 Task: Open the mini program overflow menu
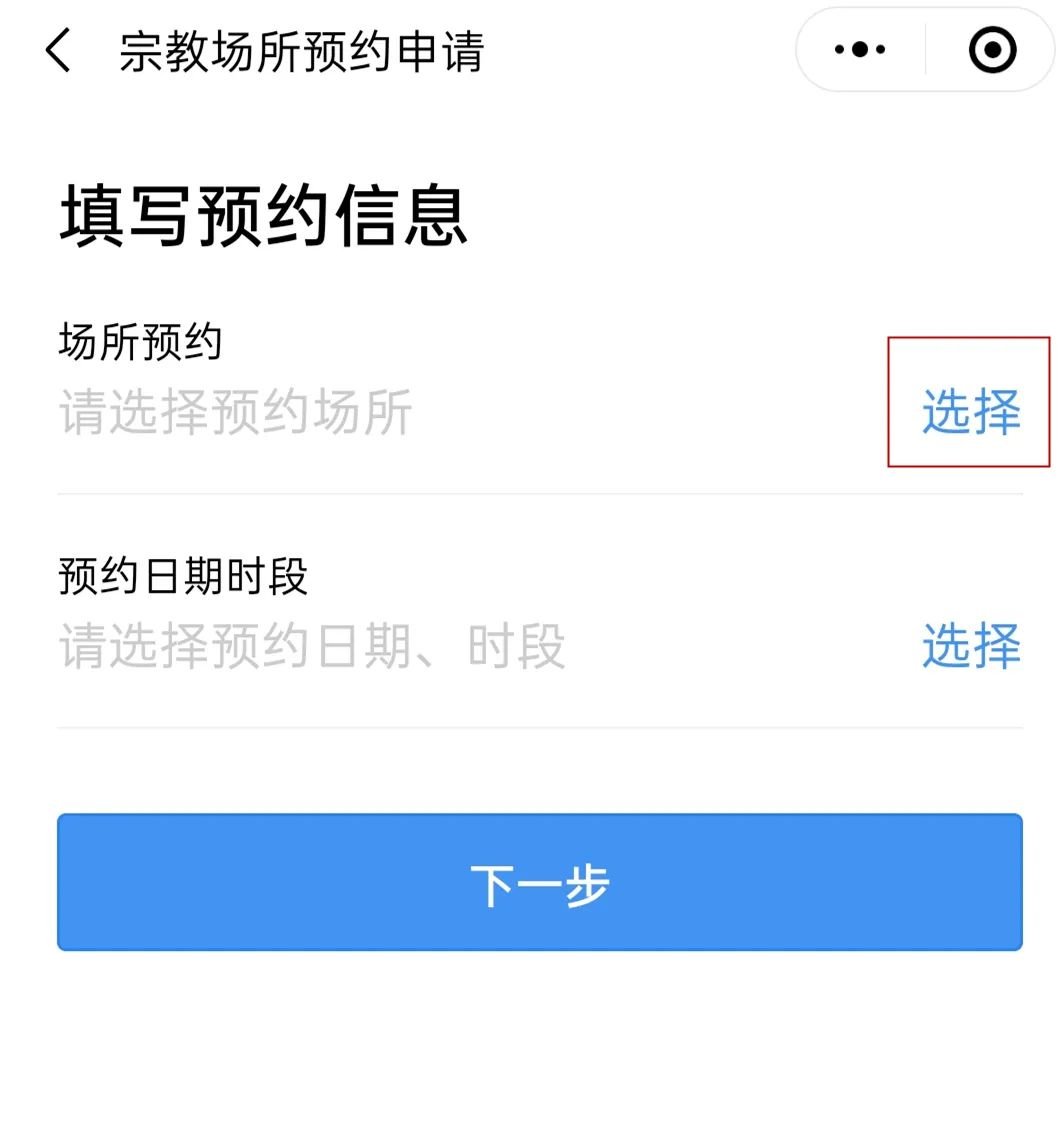click(x=859, y=50)
